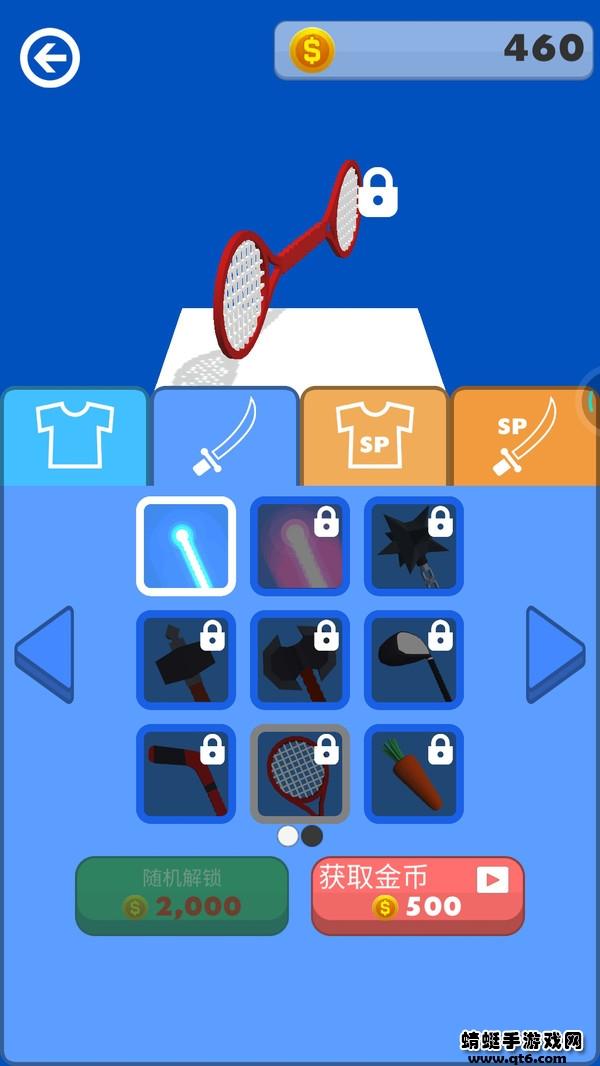Select the locked double-bladed axe
The height and width of the screenshot is (1066, 600).
click(x=300, y=660)
